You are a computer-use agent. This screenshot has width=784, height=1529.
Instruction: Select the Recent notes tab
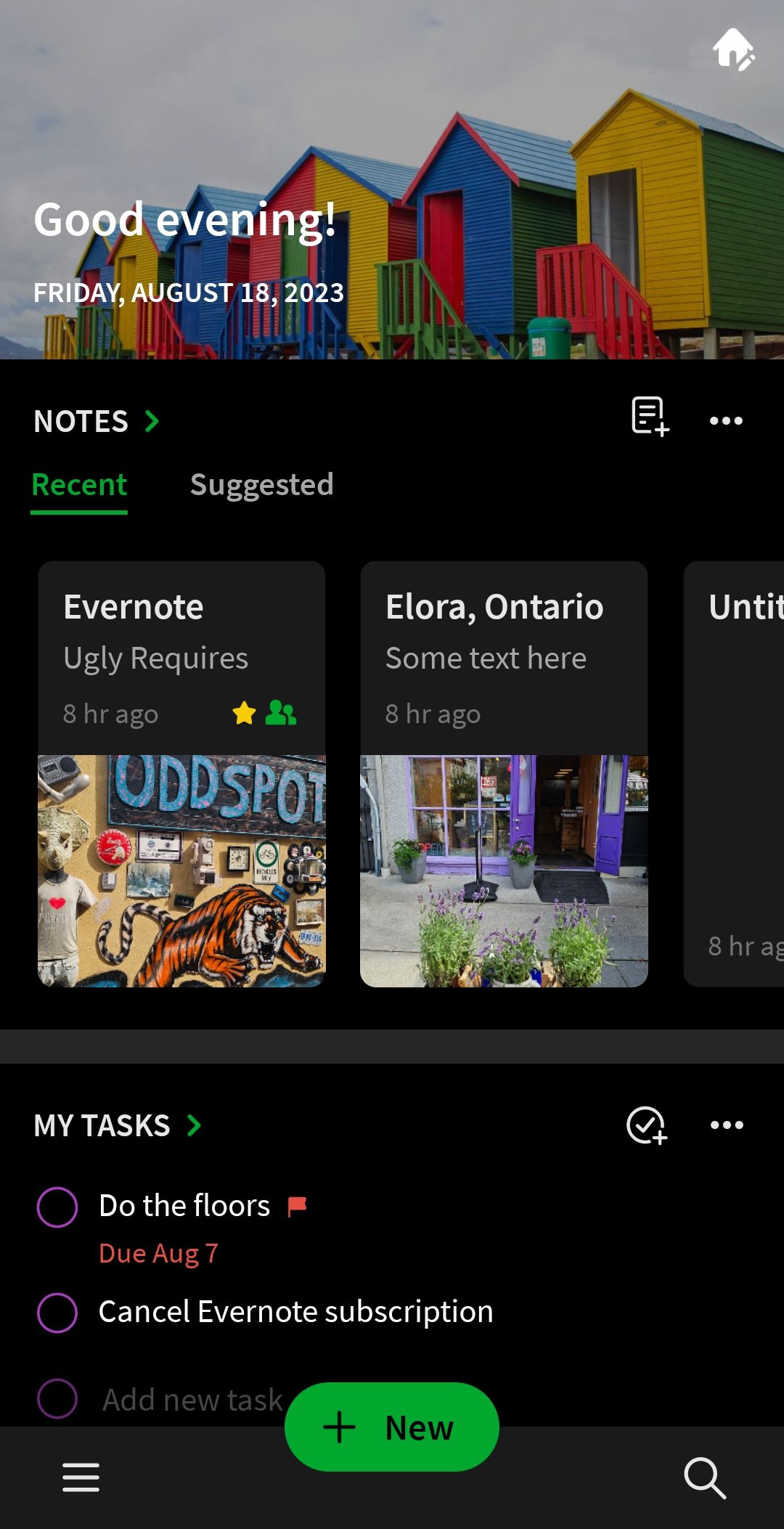79,485
